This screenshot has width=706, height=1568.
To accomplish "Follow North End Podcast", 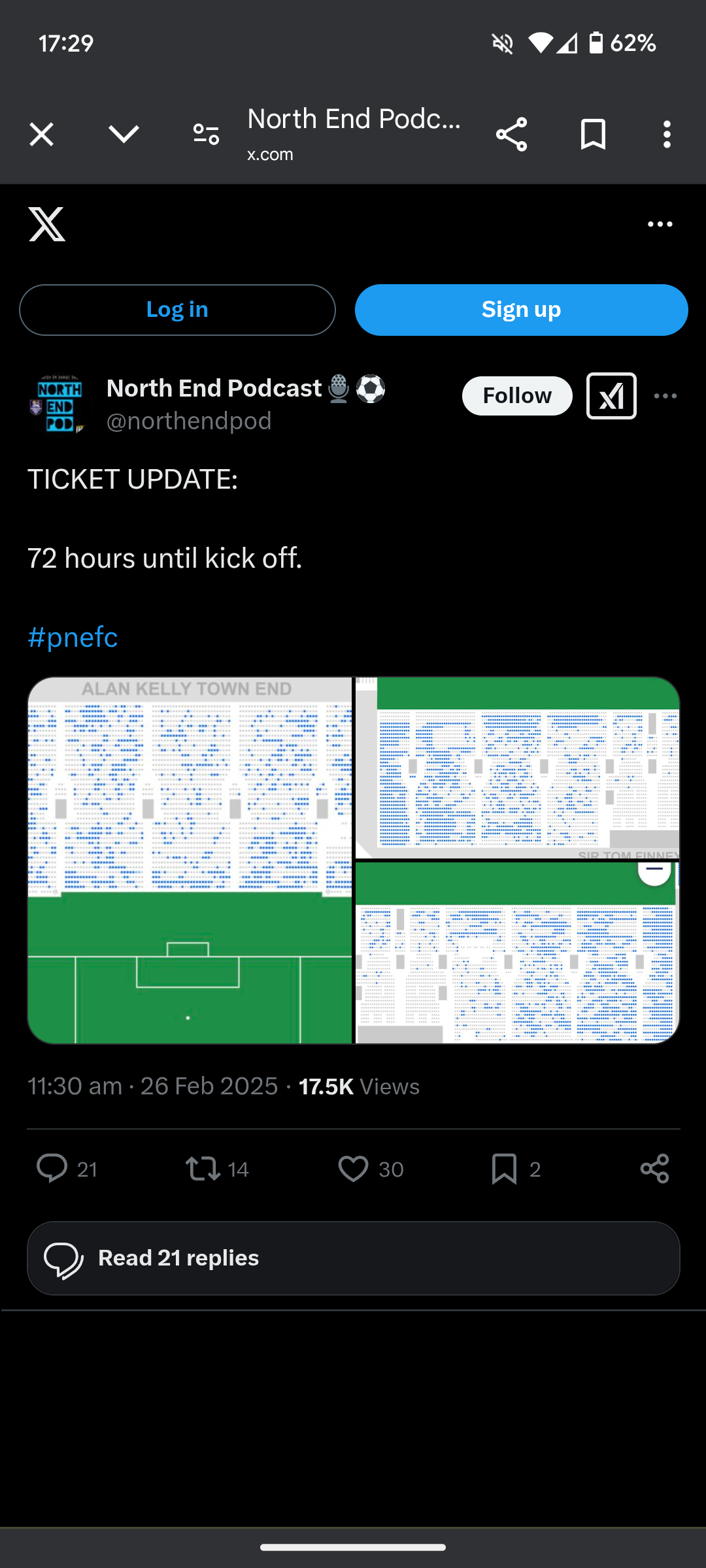I will [x=516, y=396].
